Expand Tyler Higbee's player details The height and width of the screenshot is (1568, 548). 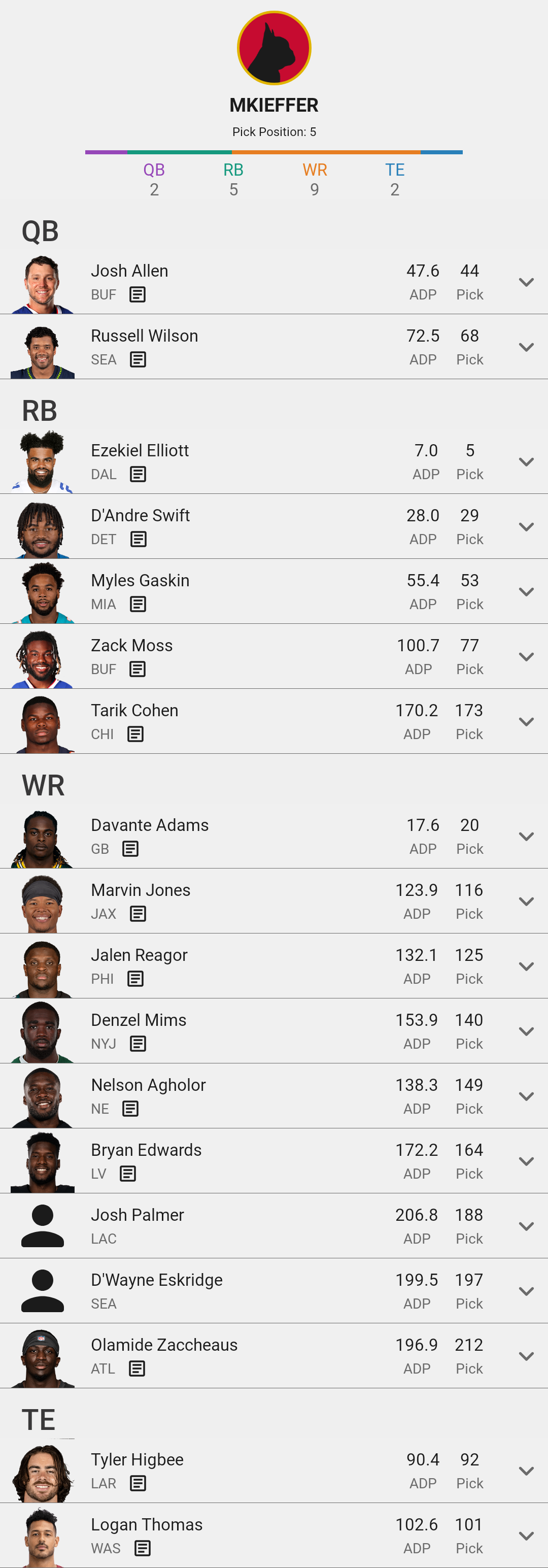click(526, 1471)
